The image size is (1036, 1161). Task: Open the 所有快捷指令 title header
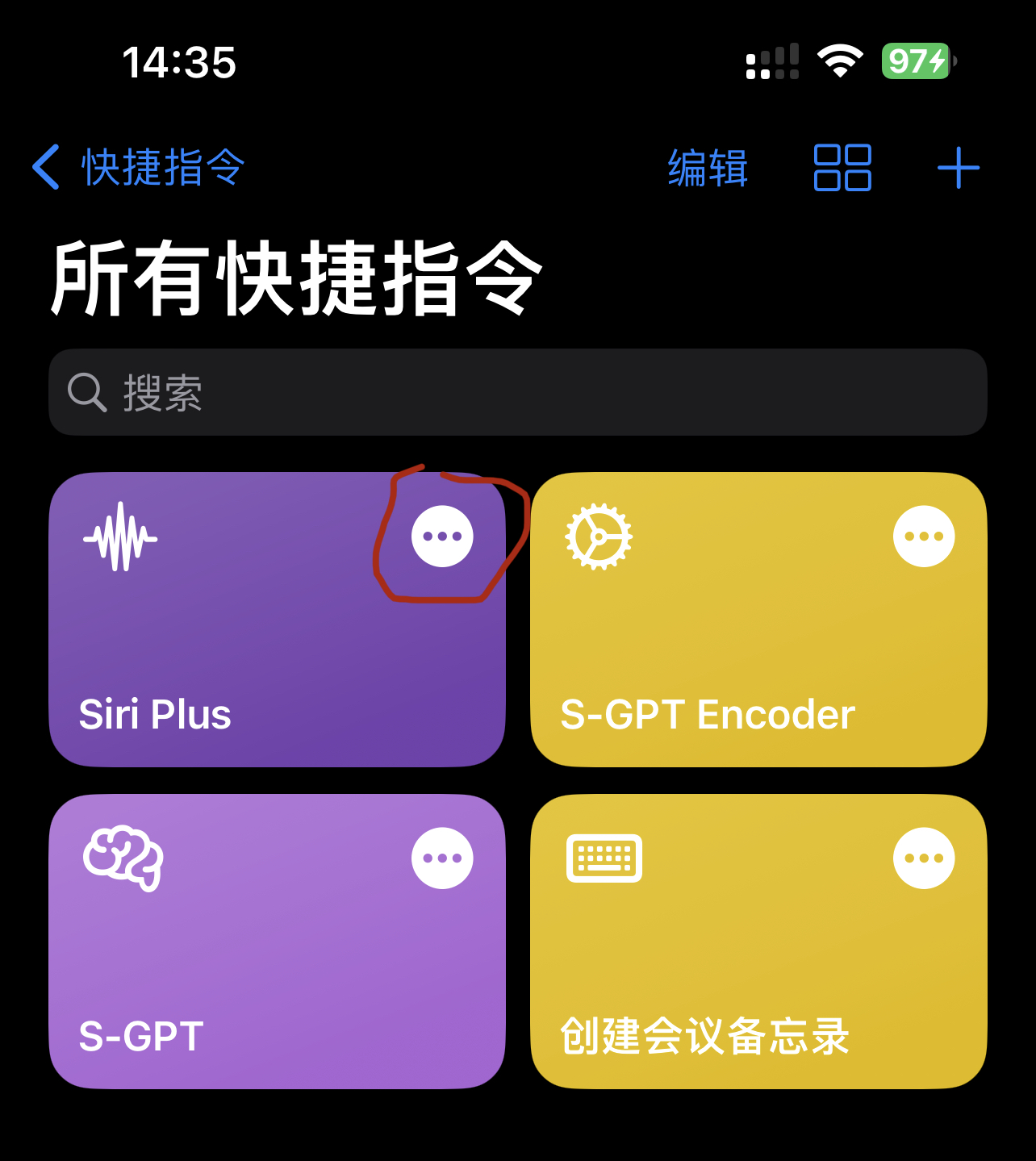297,278
